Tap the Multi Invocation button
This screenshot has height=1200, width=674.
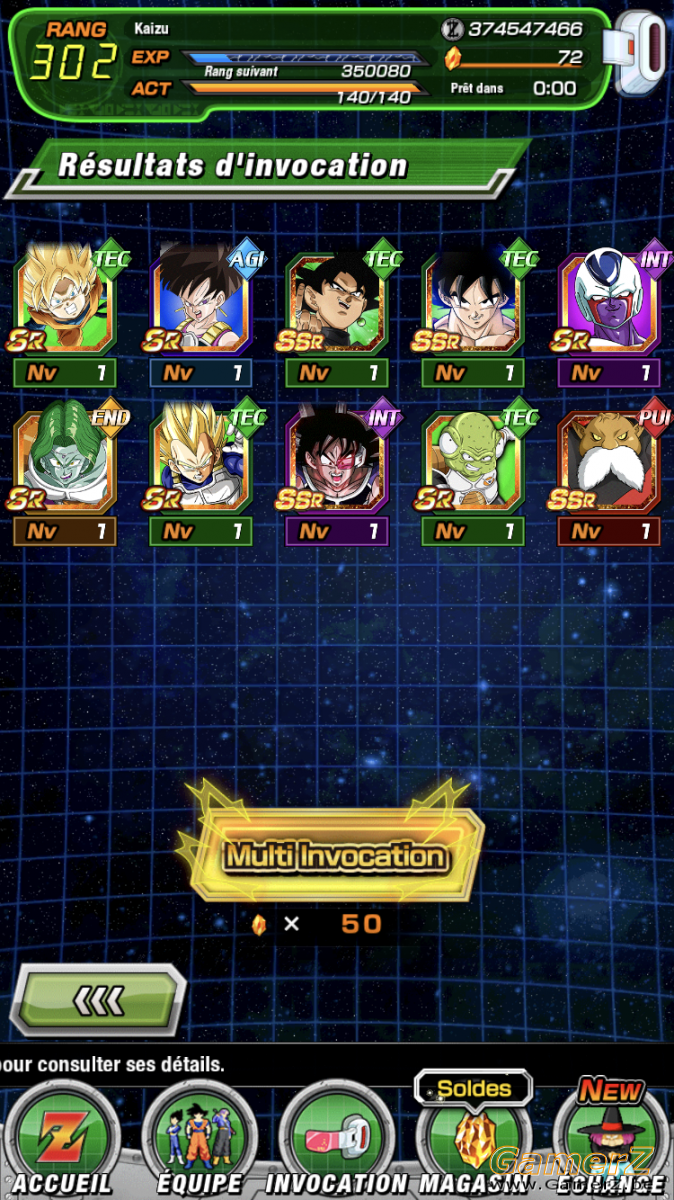[336, 856]
